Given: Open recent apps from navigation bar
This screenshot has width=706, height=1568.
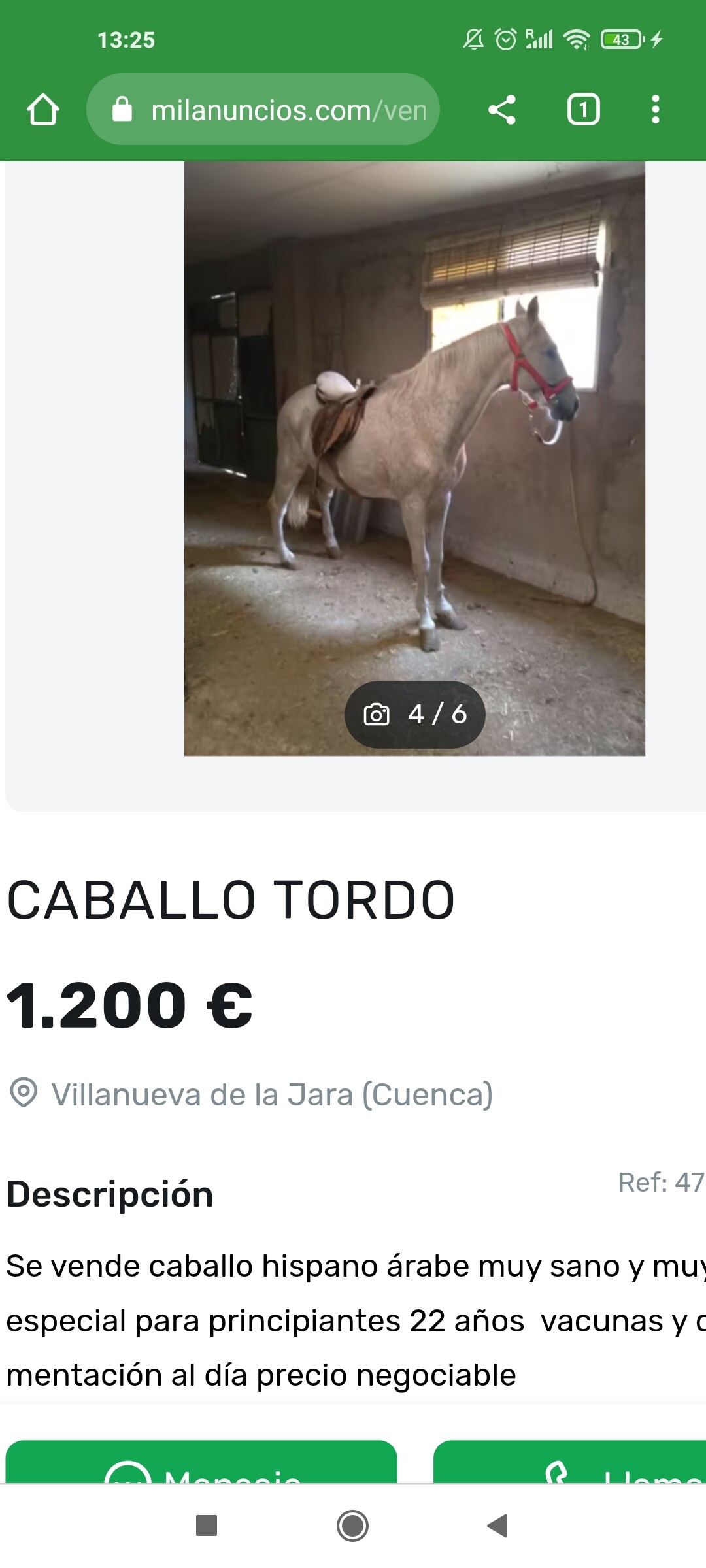Looking at the screenshot, I should coord(207,1526).
